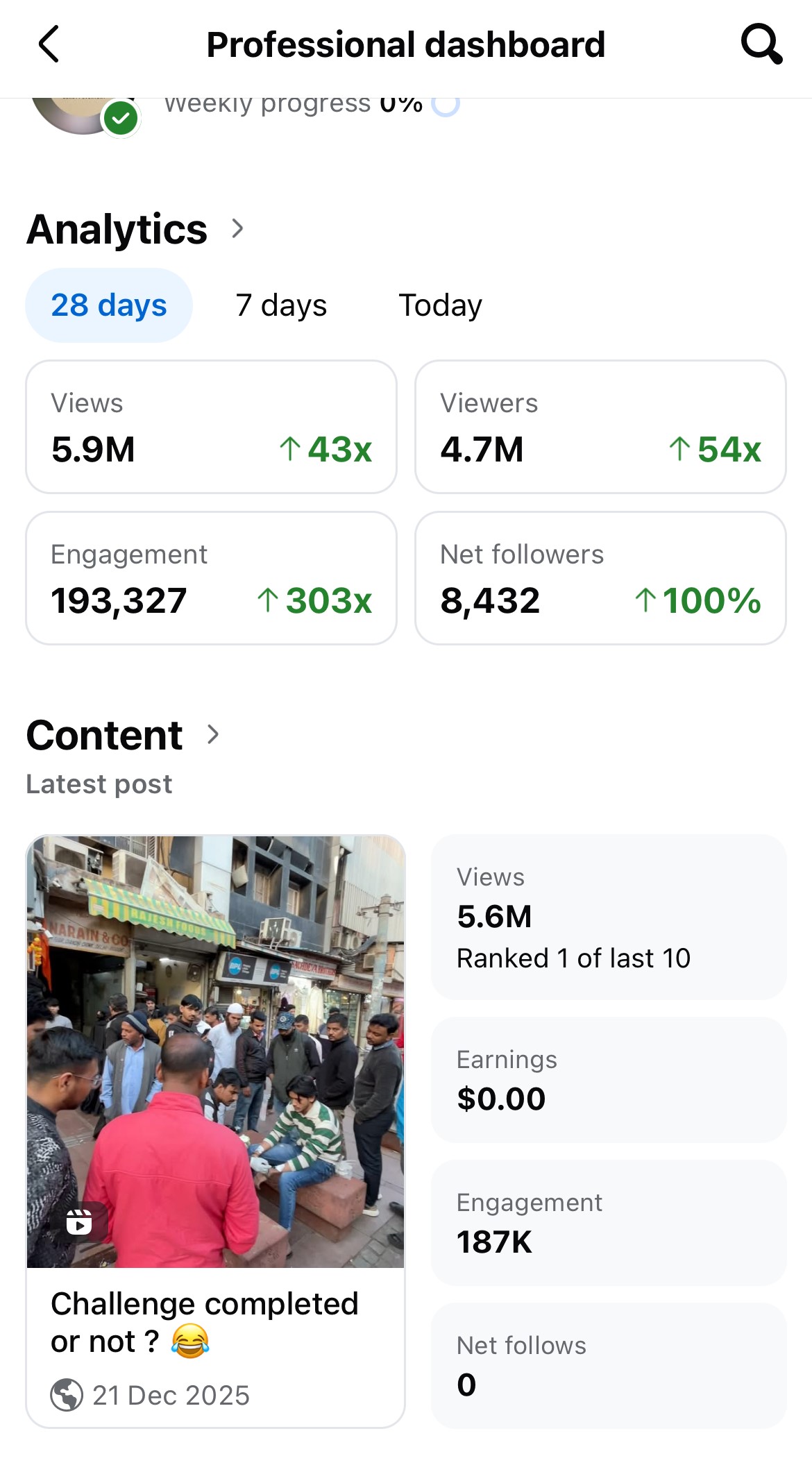Open full analytics via the Analytics heading arrow
812x1472 pixels.
237,228
